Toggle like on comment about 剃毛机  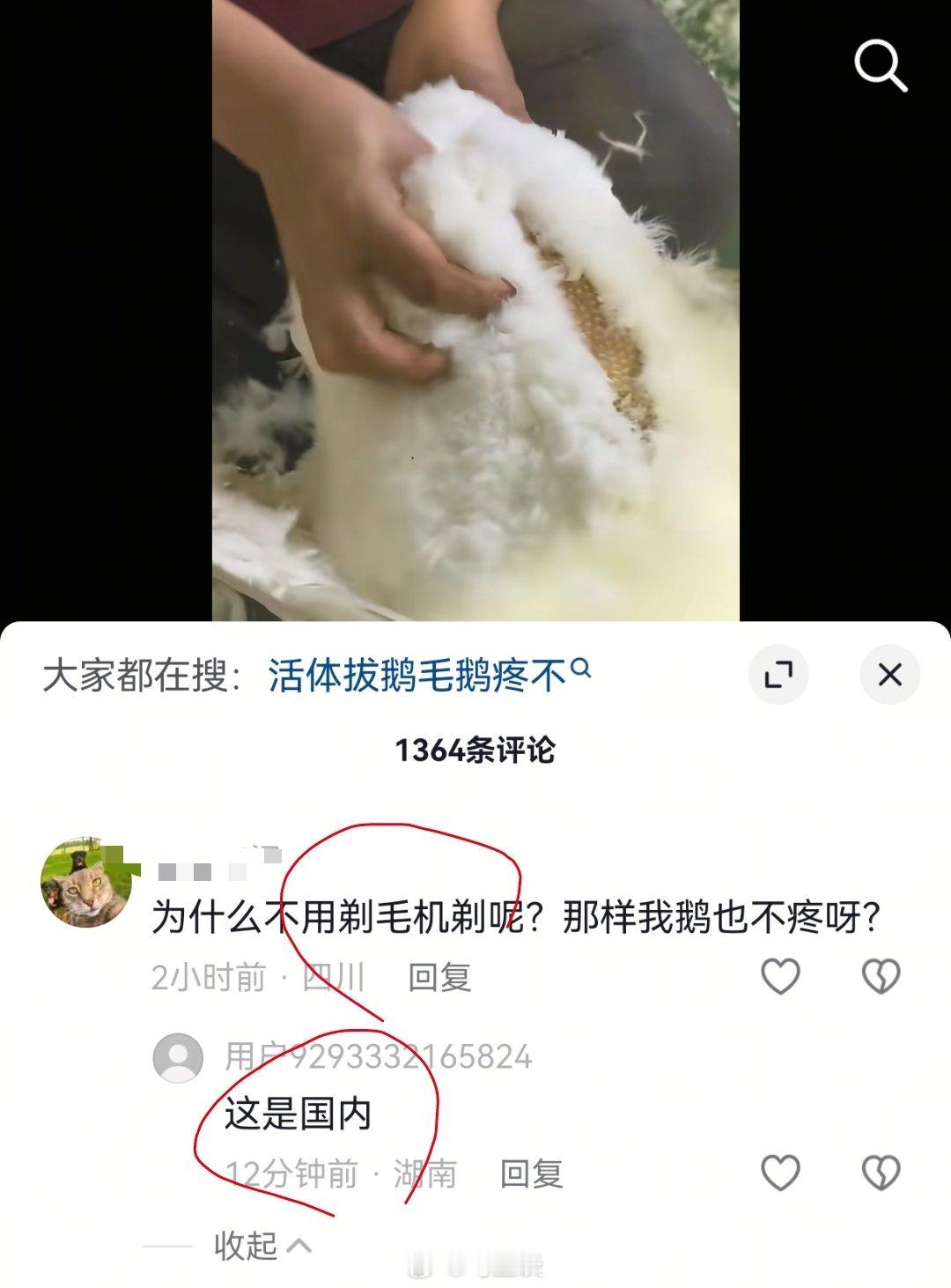click(778, 976)
